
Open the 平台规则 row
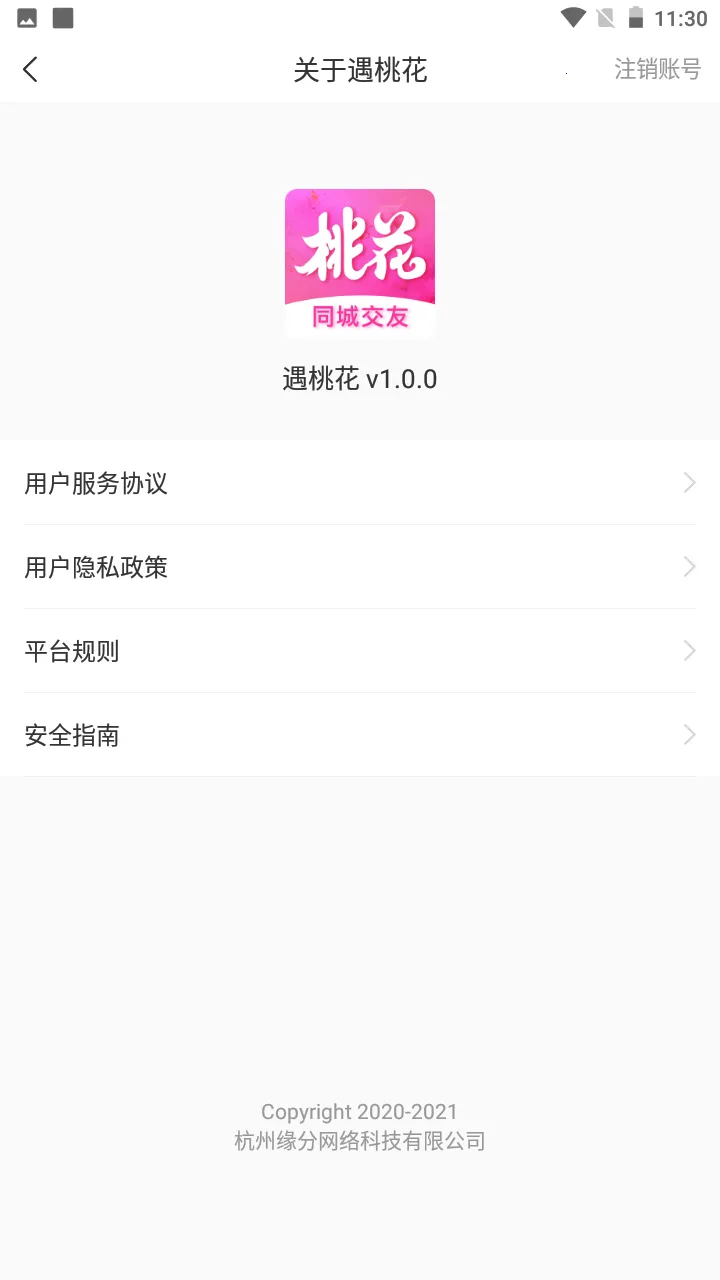click(360, 652)
